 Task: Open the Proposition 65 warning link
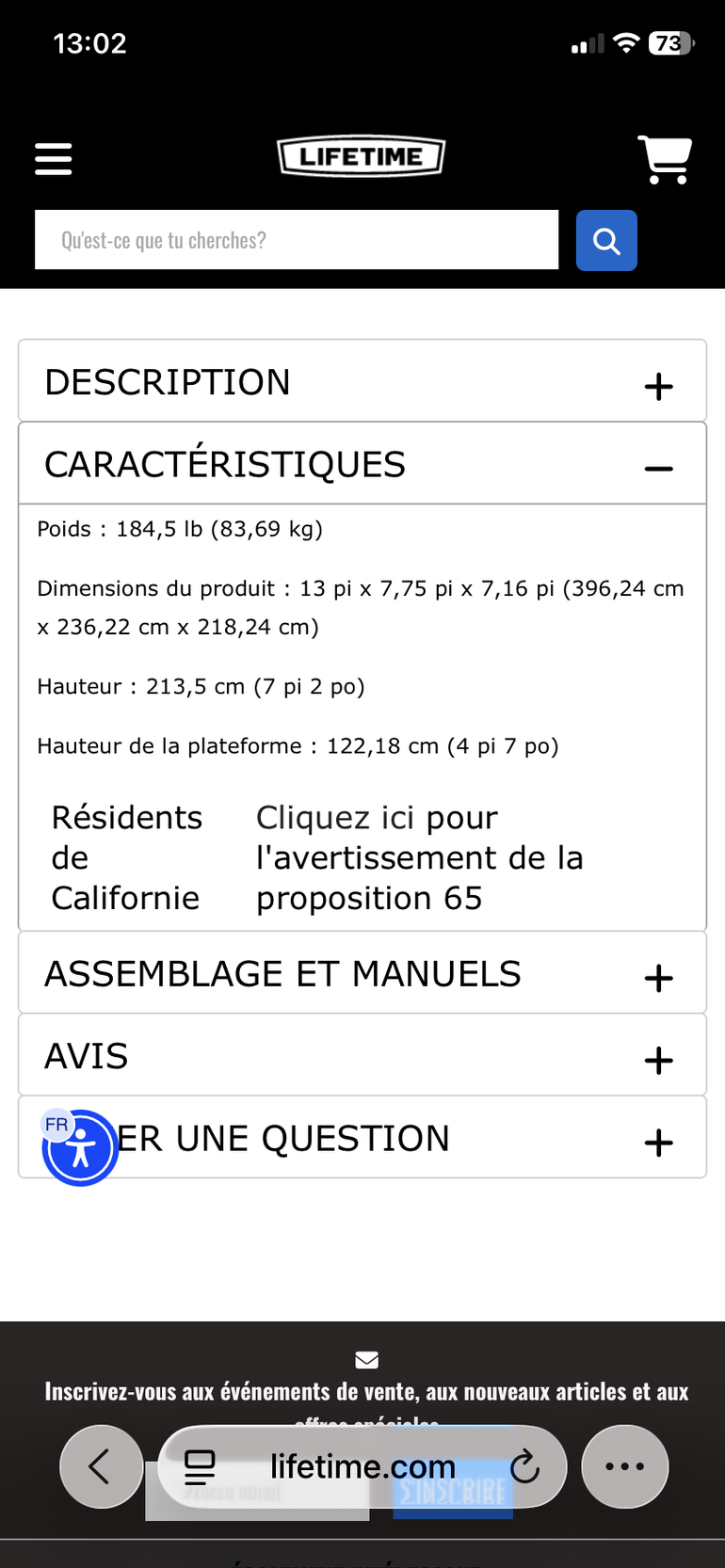click(420, 857)
